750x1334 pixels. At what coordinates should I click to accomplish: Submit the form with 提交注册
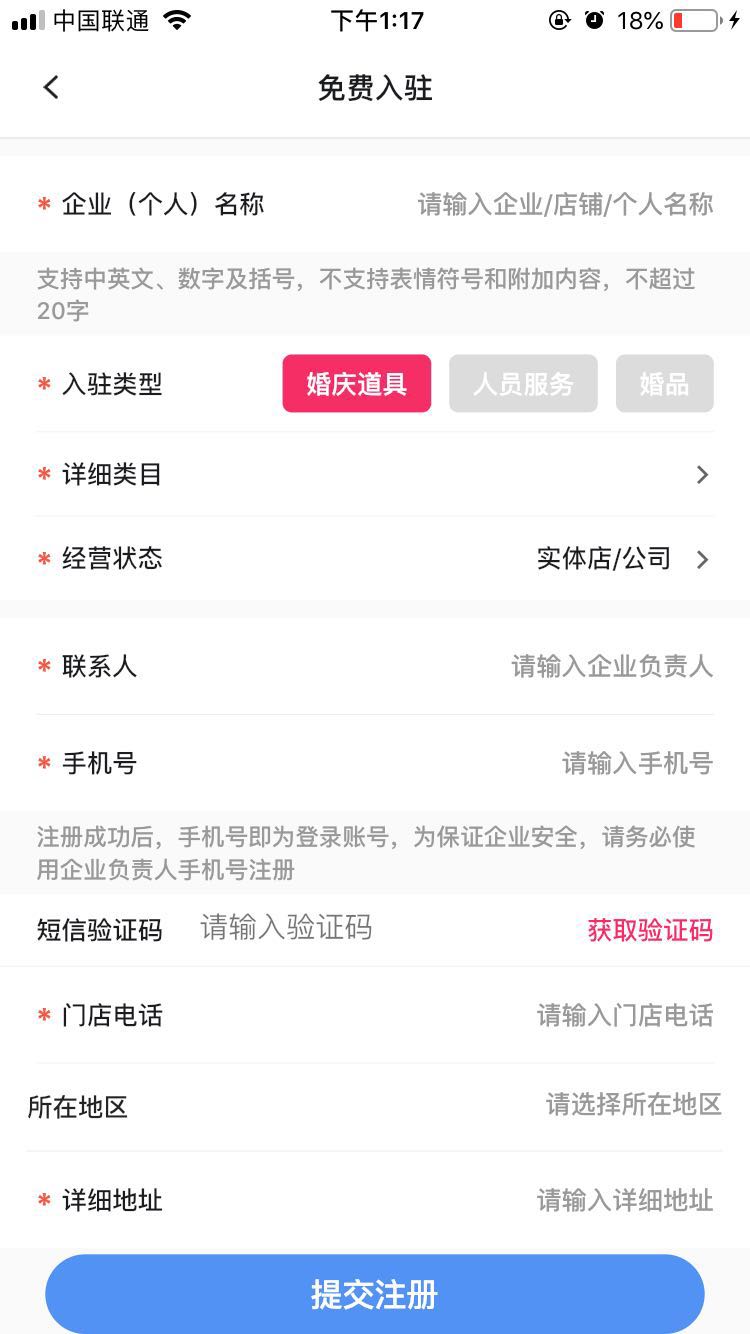coord(375,1294)
